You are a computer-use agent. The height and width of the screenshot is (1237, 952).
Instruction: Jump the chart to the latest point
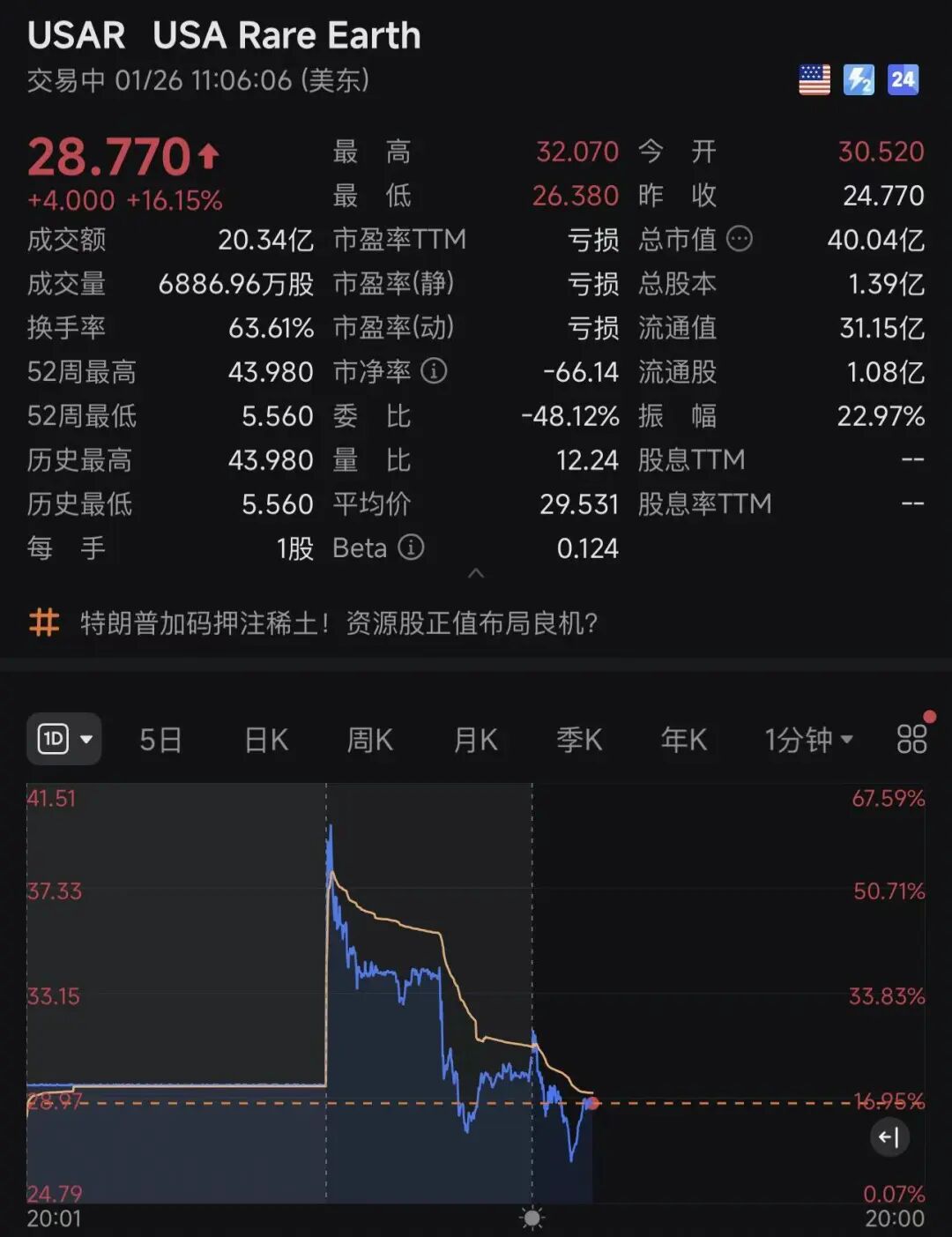coord(889,1137)
